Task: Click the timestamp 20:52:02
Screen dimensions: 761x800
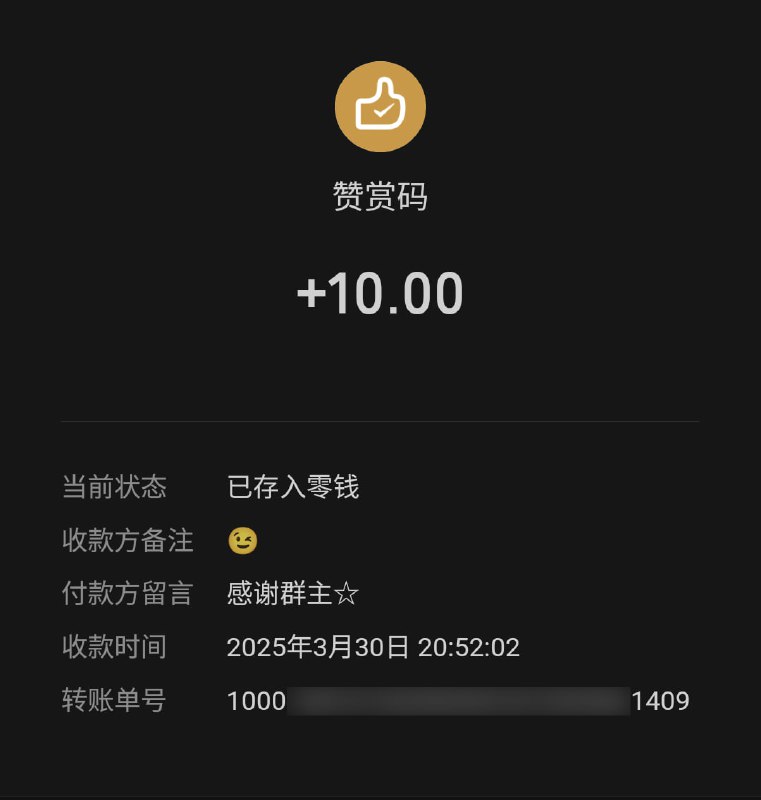Action: coord(469,648)
